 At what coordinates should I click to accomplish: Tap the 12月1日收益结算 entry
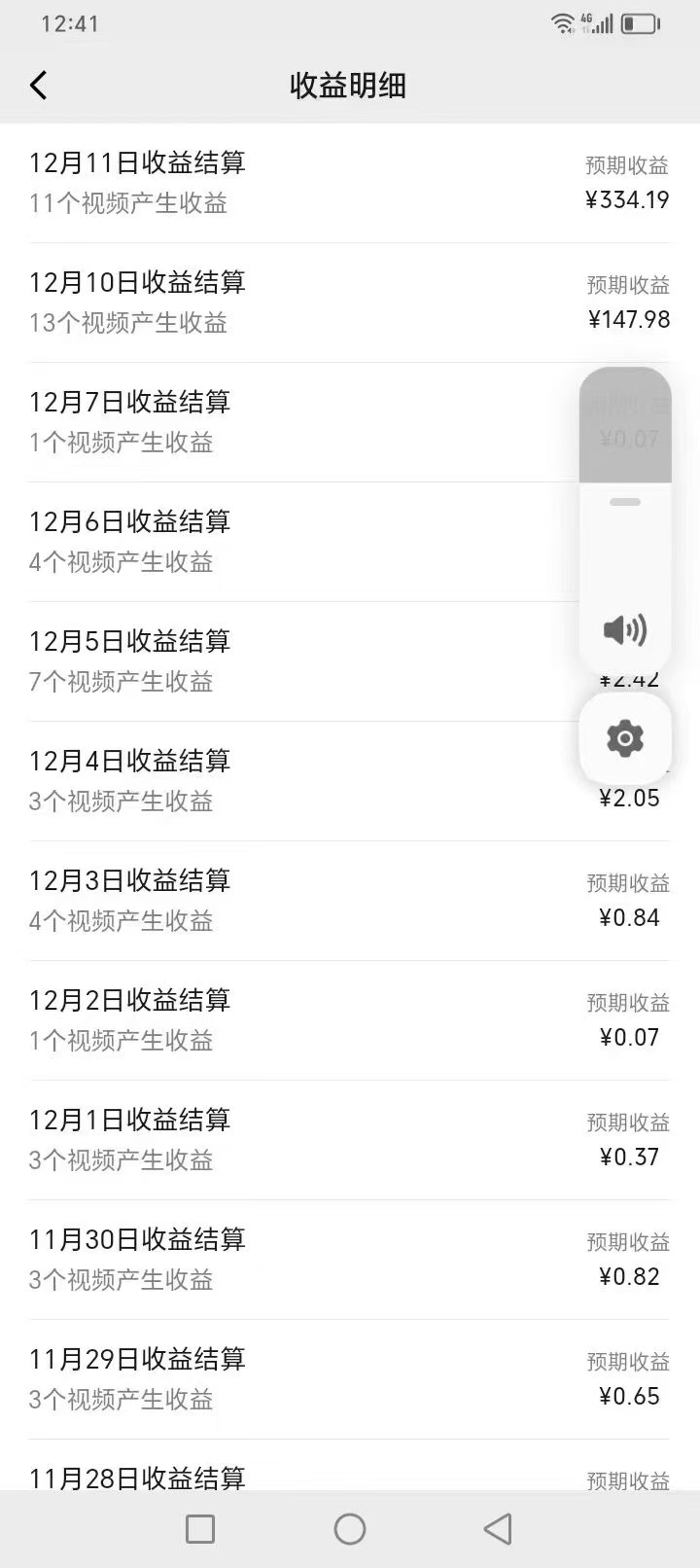click(292, 1139)
